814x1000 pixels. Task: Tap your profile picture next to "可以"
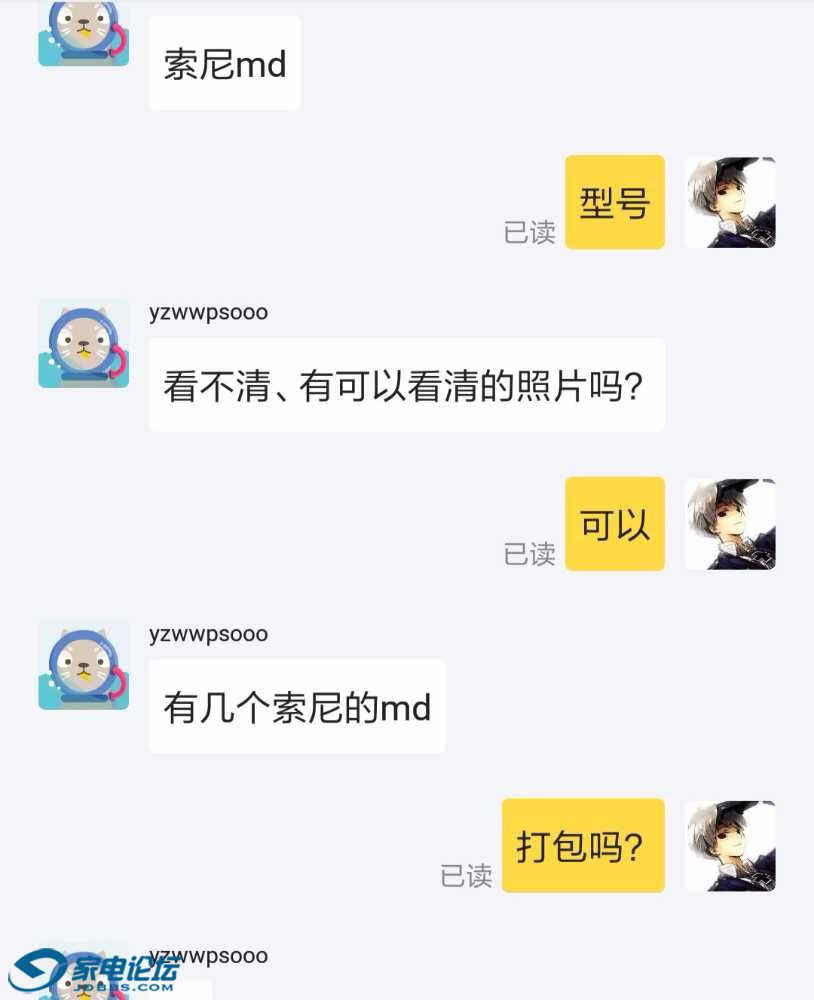[730, 524]
